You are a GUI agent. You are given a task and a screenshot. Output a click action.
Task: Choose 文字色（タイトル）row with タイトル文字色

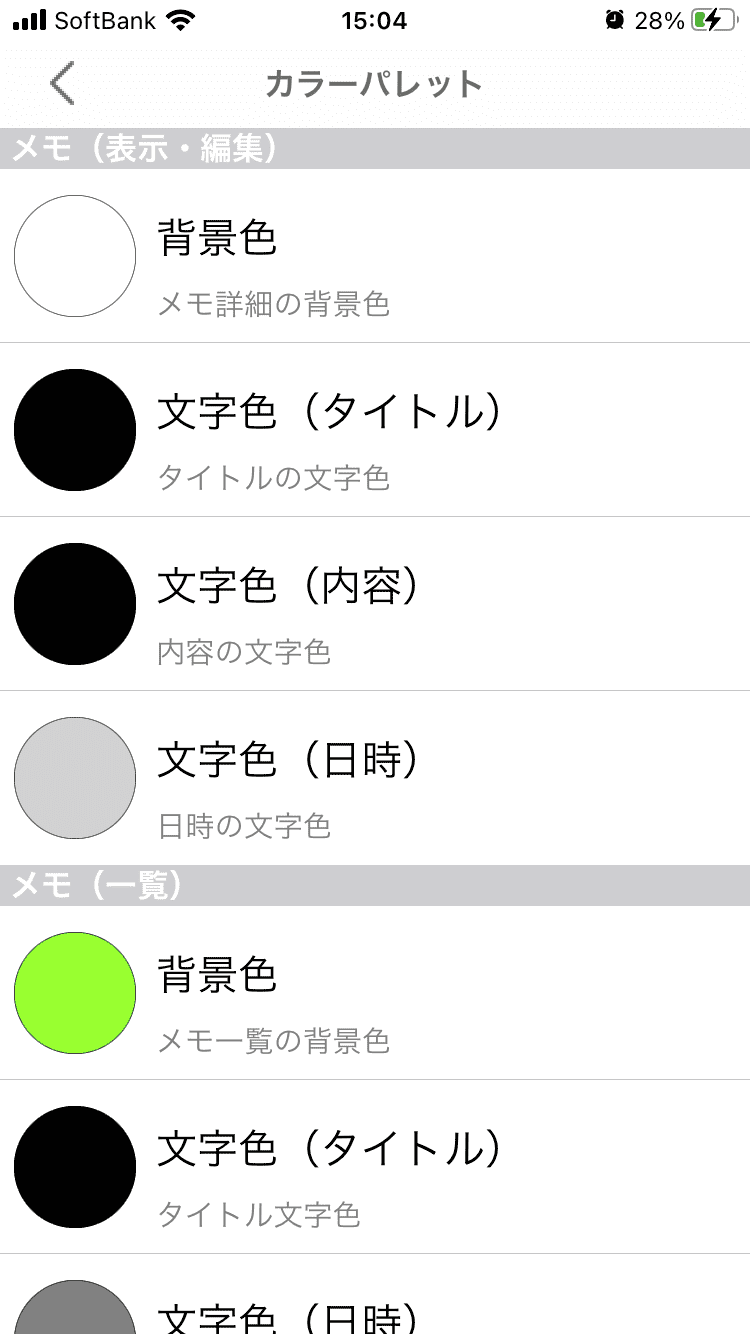point(375,1167)
